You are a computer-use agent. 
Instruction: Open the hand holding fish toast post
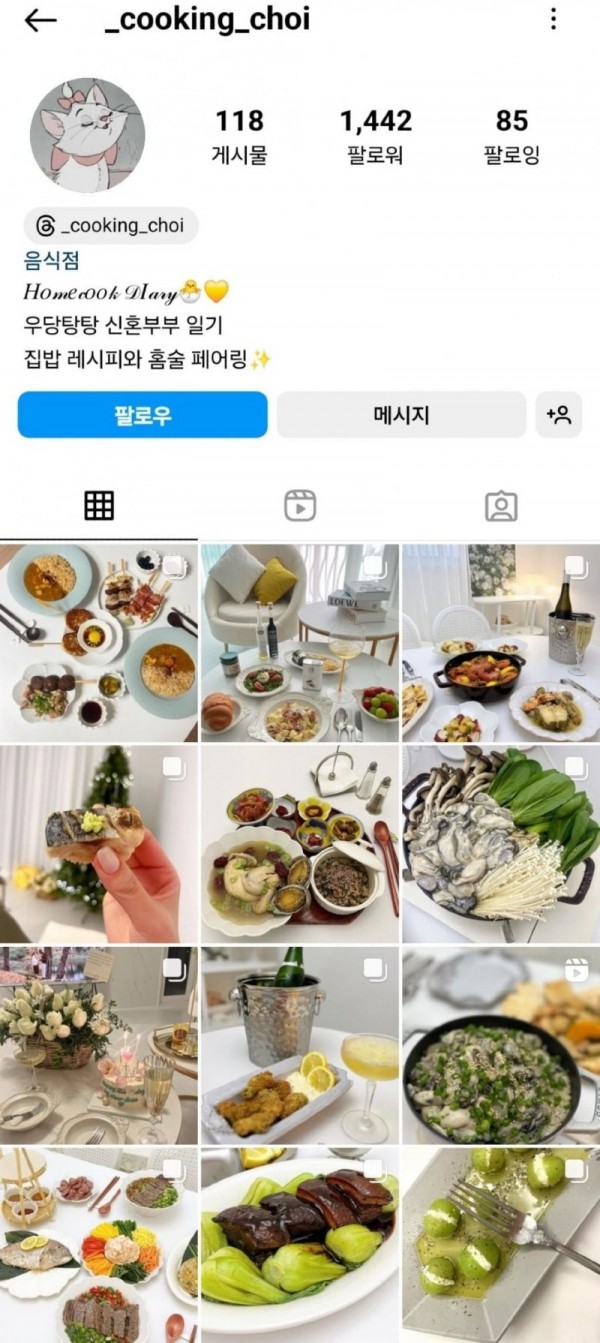click(x=99, y=843)
